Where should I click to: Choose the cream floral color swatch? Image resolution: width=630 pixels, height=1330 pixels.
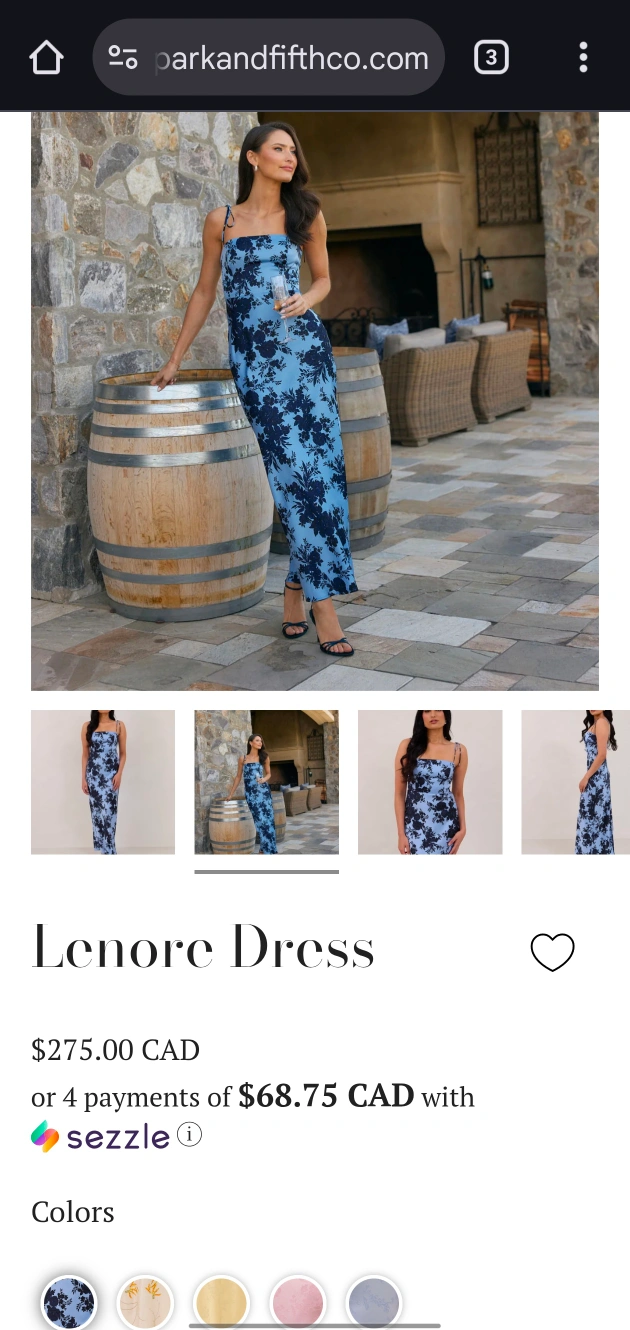pos(145,1303)
